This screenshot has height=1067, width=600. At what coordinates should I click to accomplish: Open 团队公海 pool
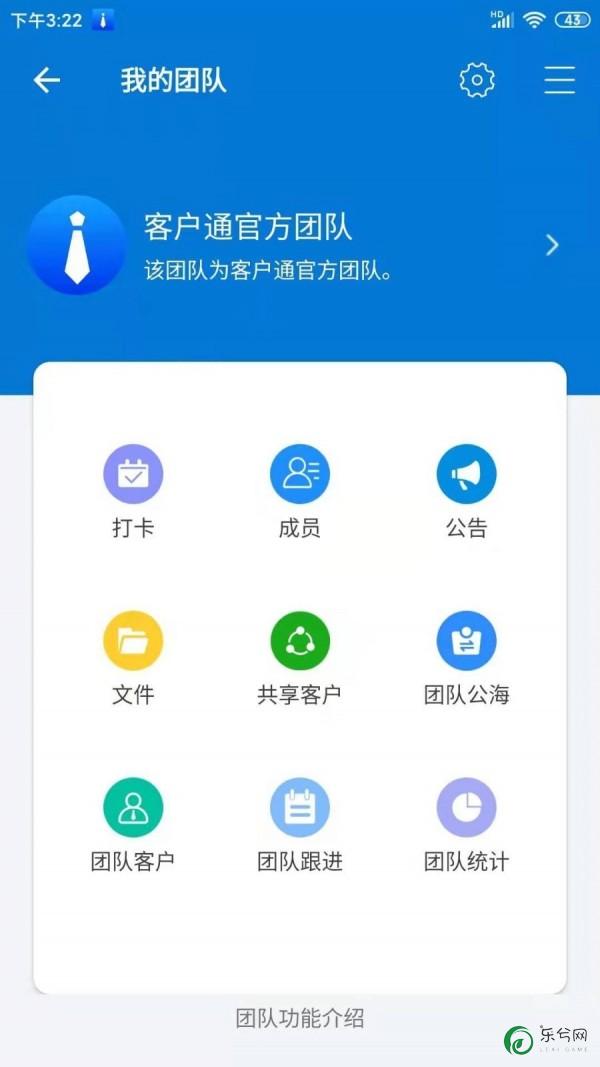[466, 658]
